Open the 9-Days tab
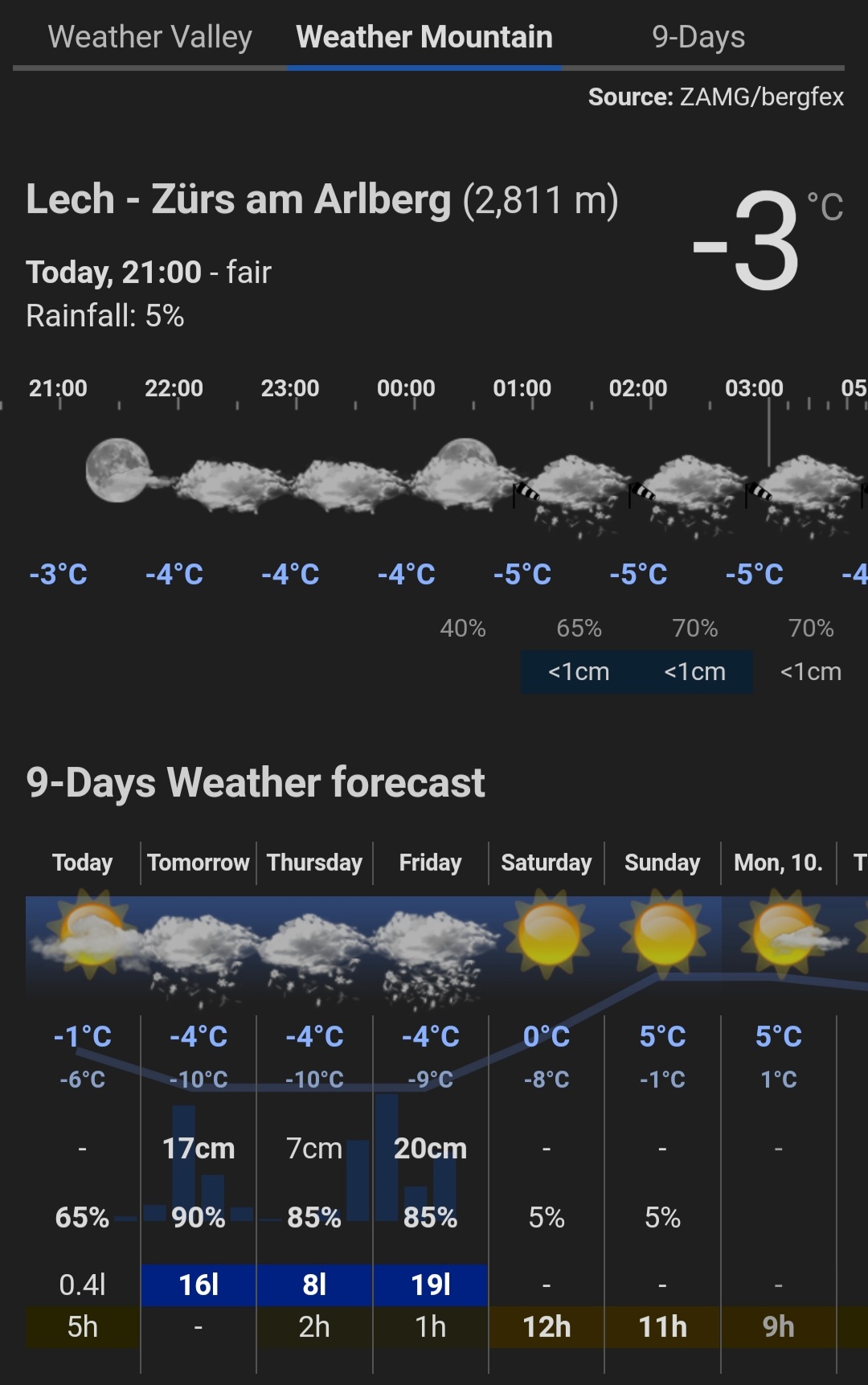The width and height of the screenshot is (868, 1385). click(698, 37)
